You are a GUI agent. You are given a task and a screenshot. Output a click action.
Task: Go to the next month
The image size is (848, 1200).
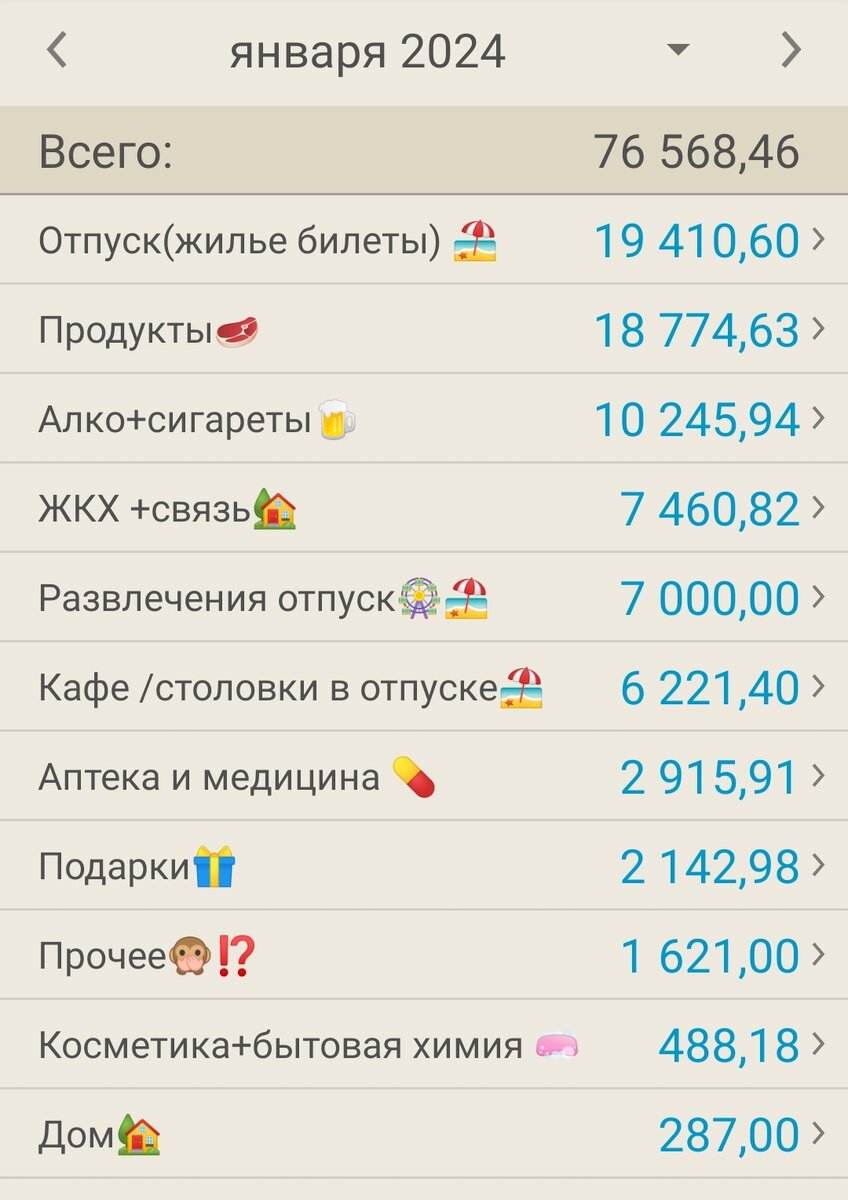tap(790, 50)
